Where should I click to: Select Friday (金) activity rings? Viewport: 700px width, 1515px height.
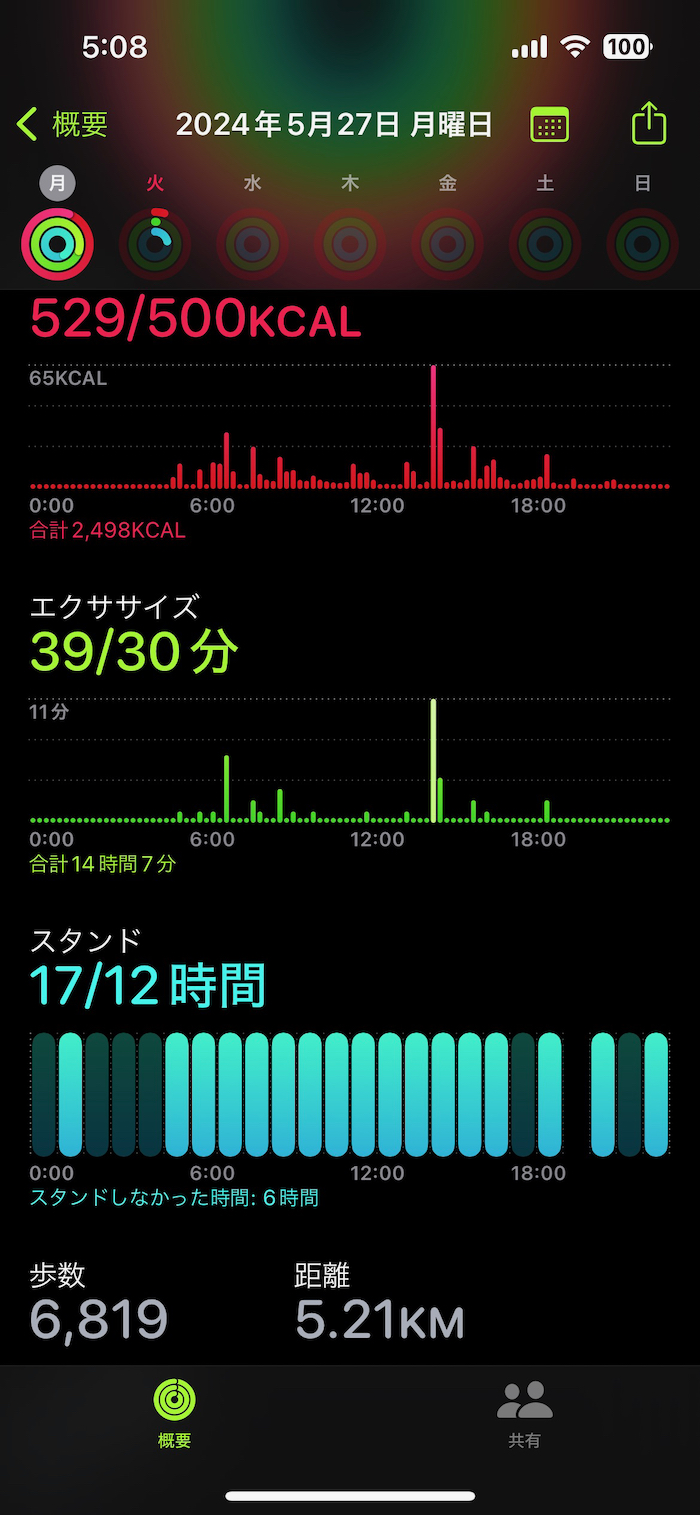click(x=448, y=242)
